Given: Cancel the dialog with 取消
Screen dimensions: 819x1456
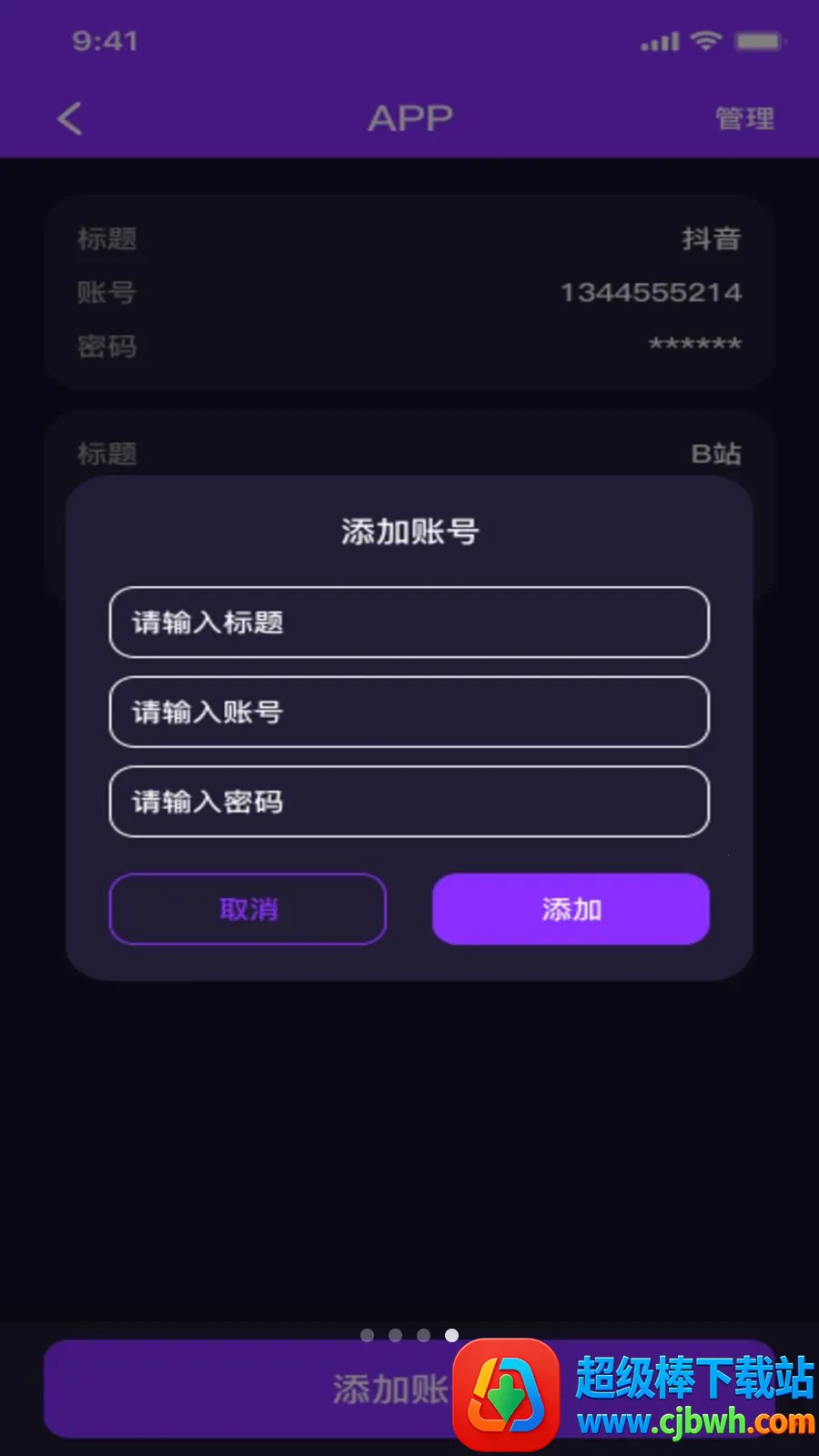Looking at the screenshot, I should coord(248,909).
